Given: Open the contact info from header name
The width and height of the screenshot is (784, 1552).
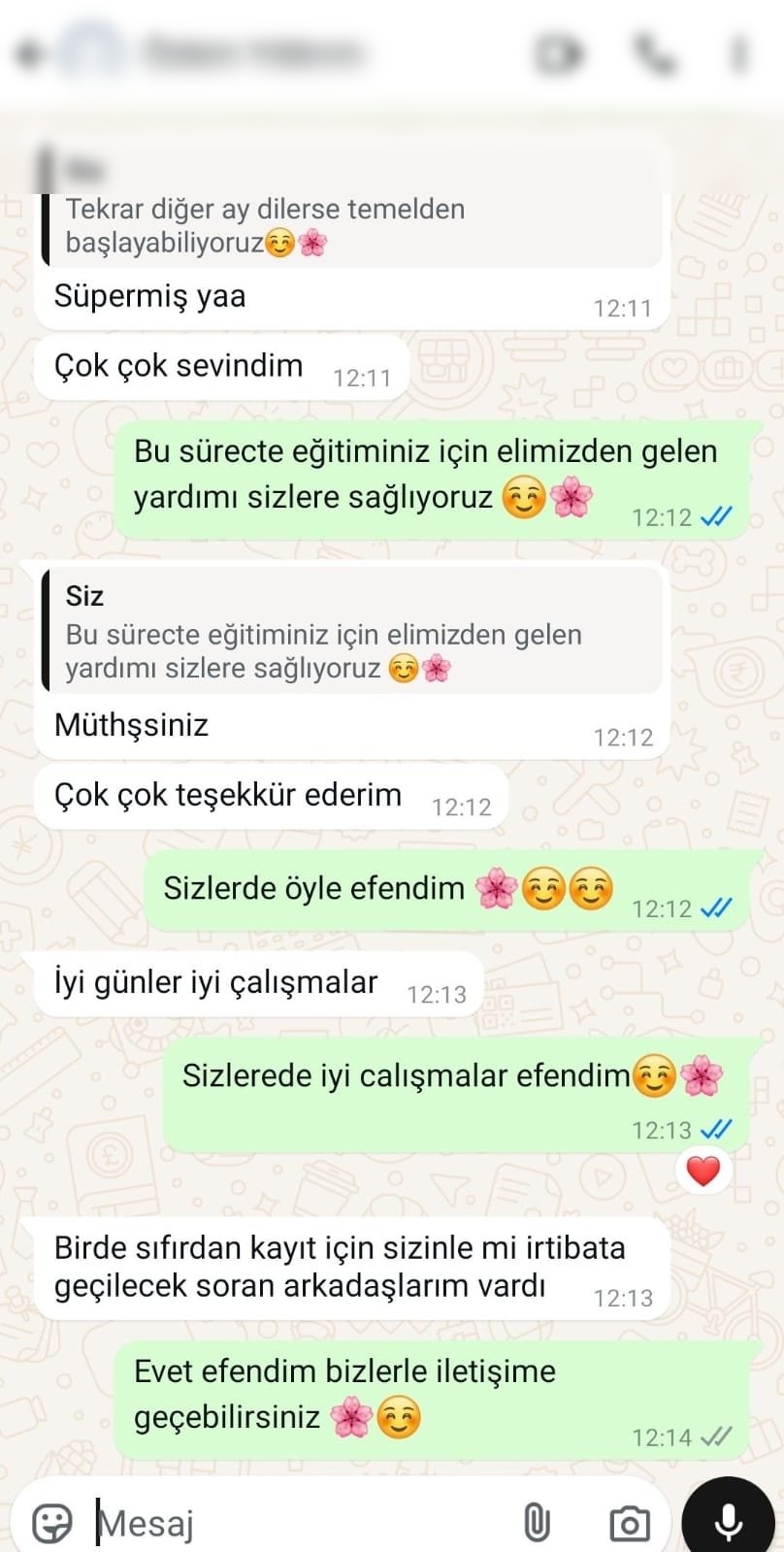Looking at the screenshot, I should click(x=254, y=53).
